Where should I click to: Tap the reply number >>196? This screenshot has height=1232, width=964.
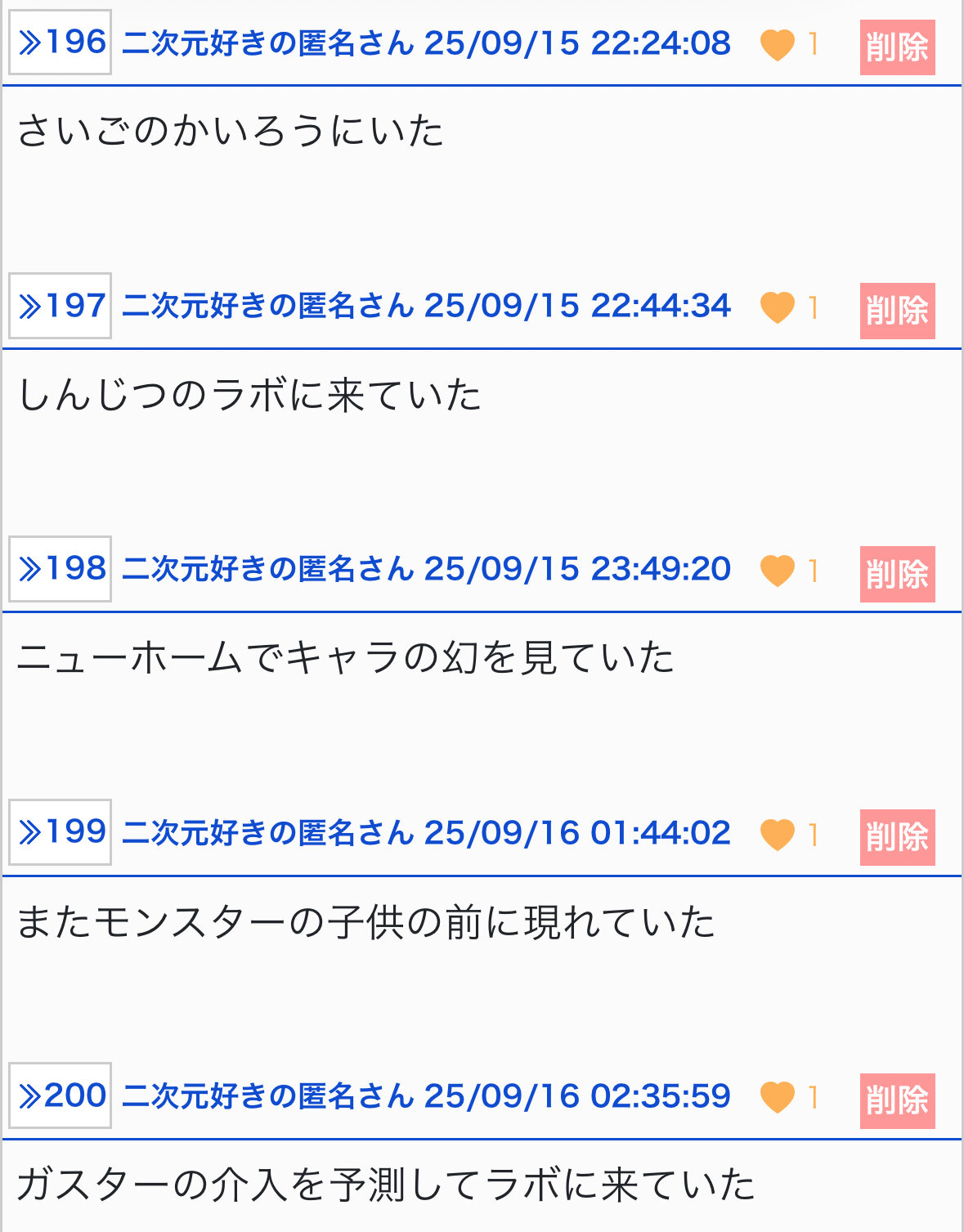(61, 43)
